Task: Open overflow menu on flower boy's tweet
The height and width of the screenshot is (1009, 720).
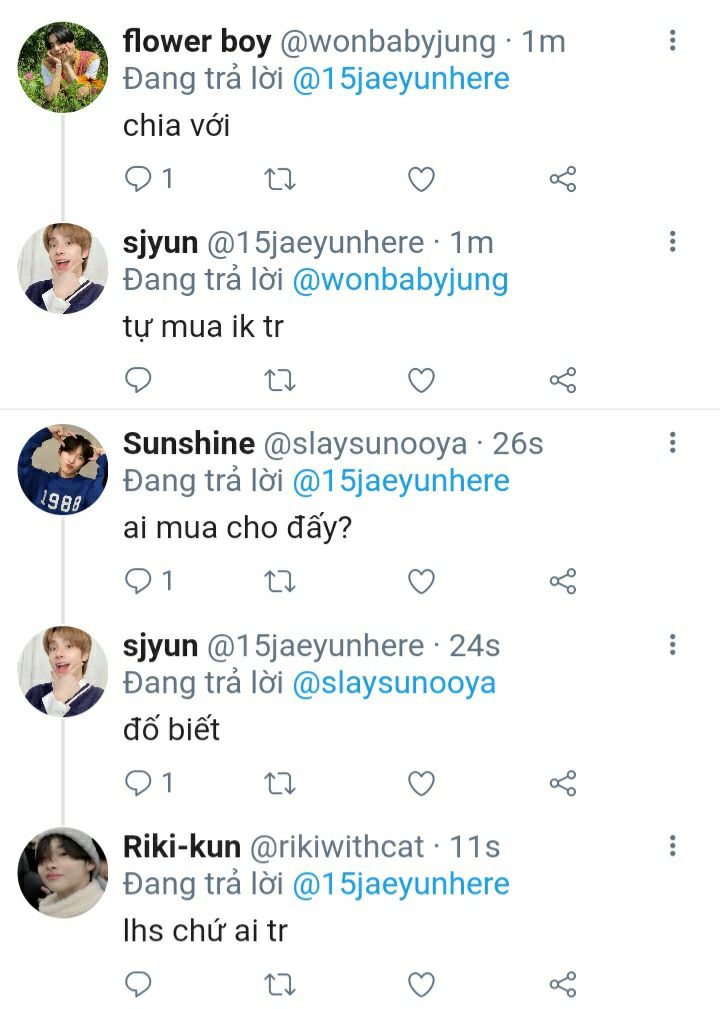Action: (673, 41)
